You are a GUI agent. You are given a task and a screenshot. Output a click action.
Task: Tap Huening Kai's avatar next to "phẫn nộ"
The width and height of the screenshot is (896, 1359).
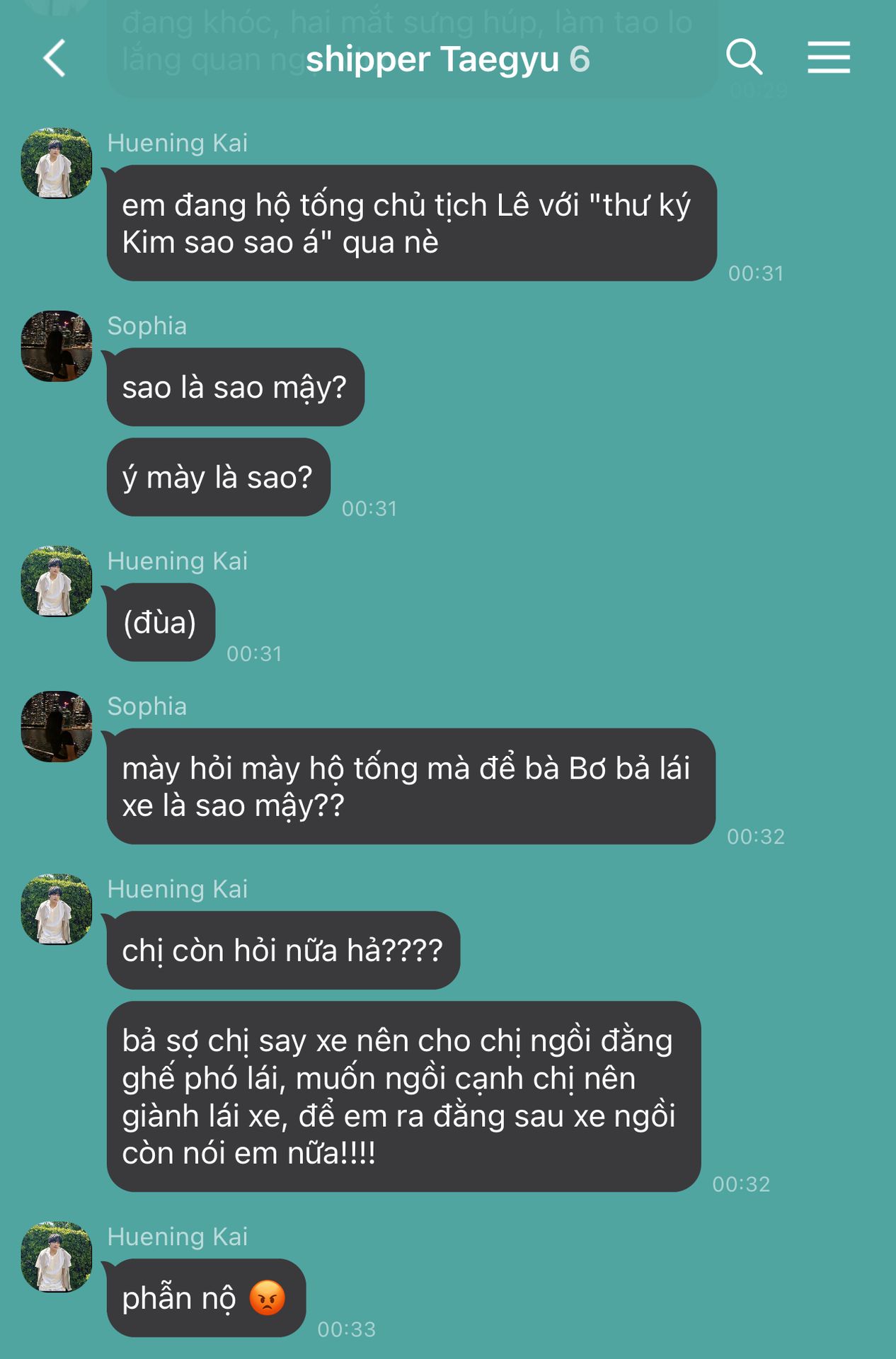[57, 1257]
